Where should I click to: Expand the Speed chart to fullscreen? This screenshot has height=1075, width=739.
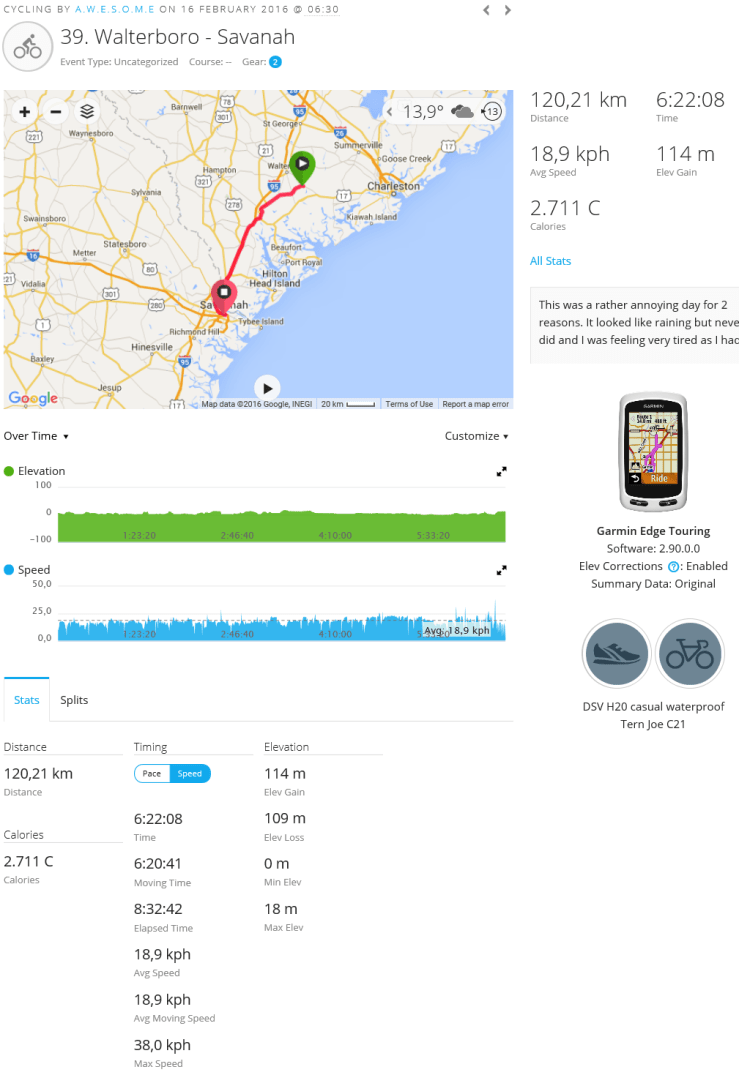(x=502, y=570)
